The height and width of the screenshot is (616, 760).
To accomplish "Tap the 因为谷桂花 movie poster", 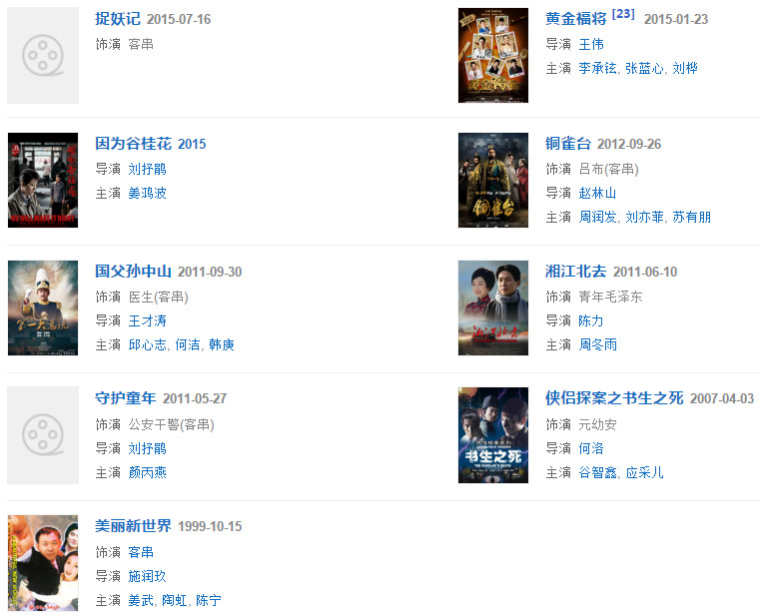I will coord(43,180).
